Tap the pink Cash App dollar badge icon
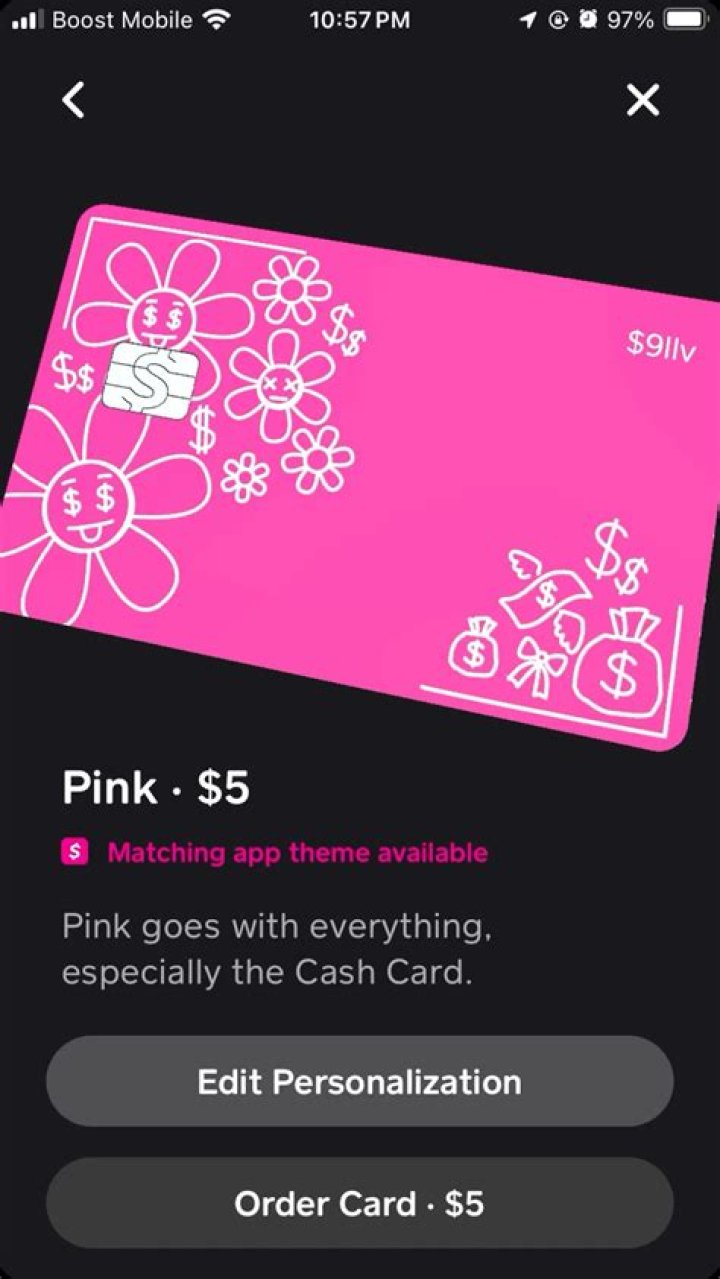 (74, 853)
